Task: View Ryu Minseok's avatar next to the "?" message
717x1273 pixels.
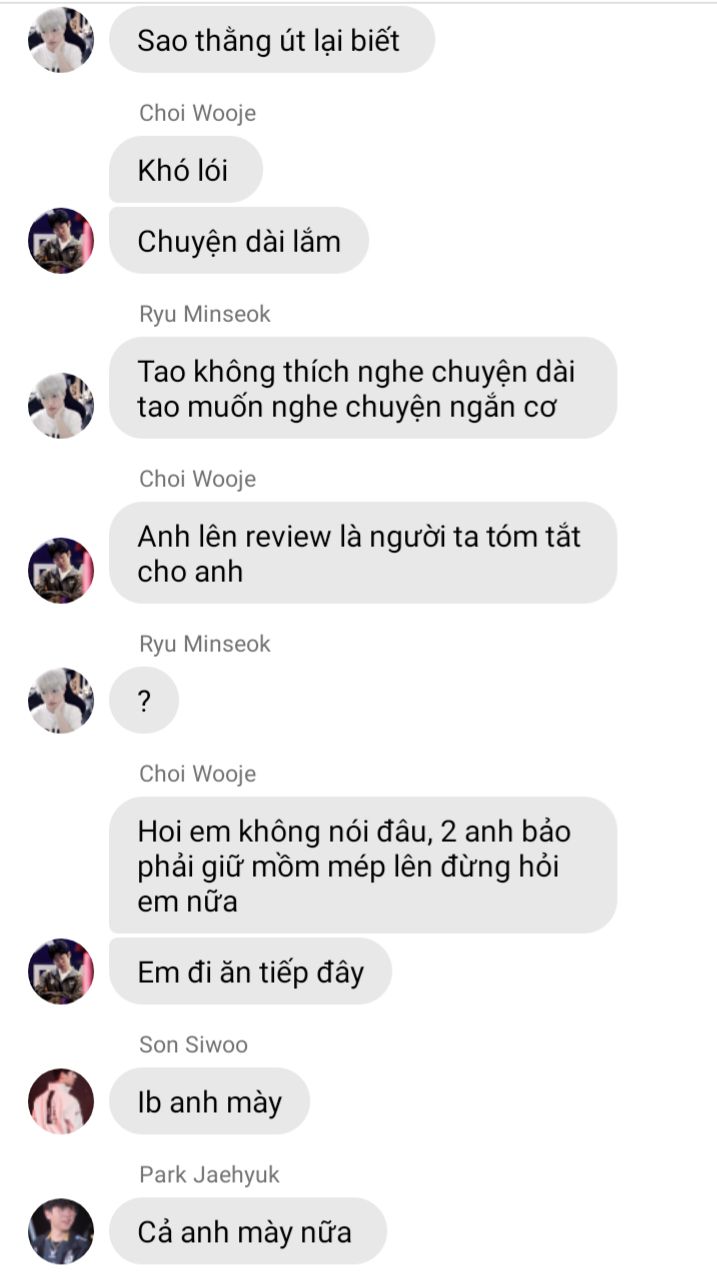Action: pos(61,701)
